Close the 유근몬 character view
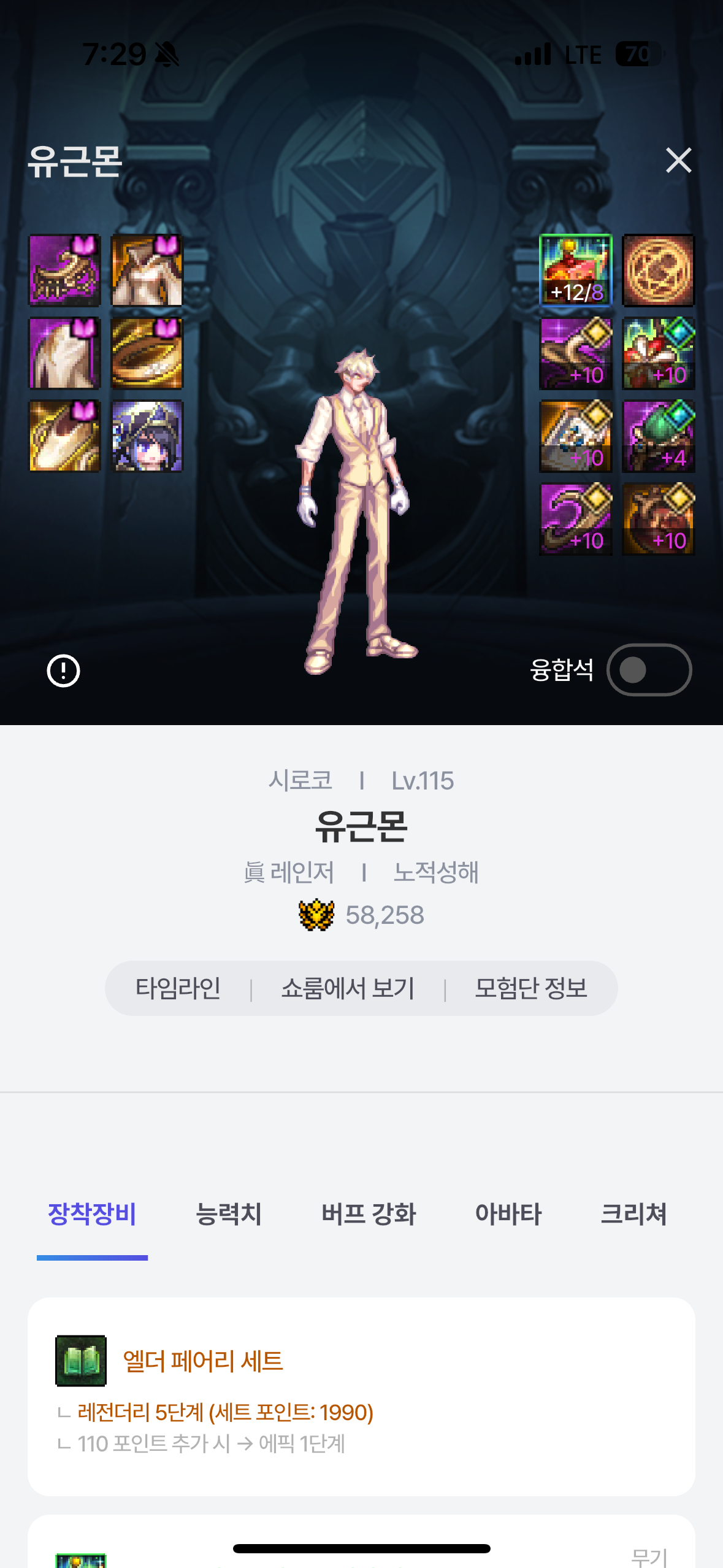Viewport: 723px width, 1568px height. point(678,161)
